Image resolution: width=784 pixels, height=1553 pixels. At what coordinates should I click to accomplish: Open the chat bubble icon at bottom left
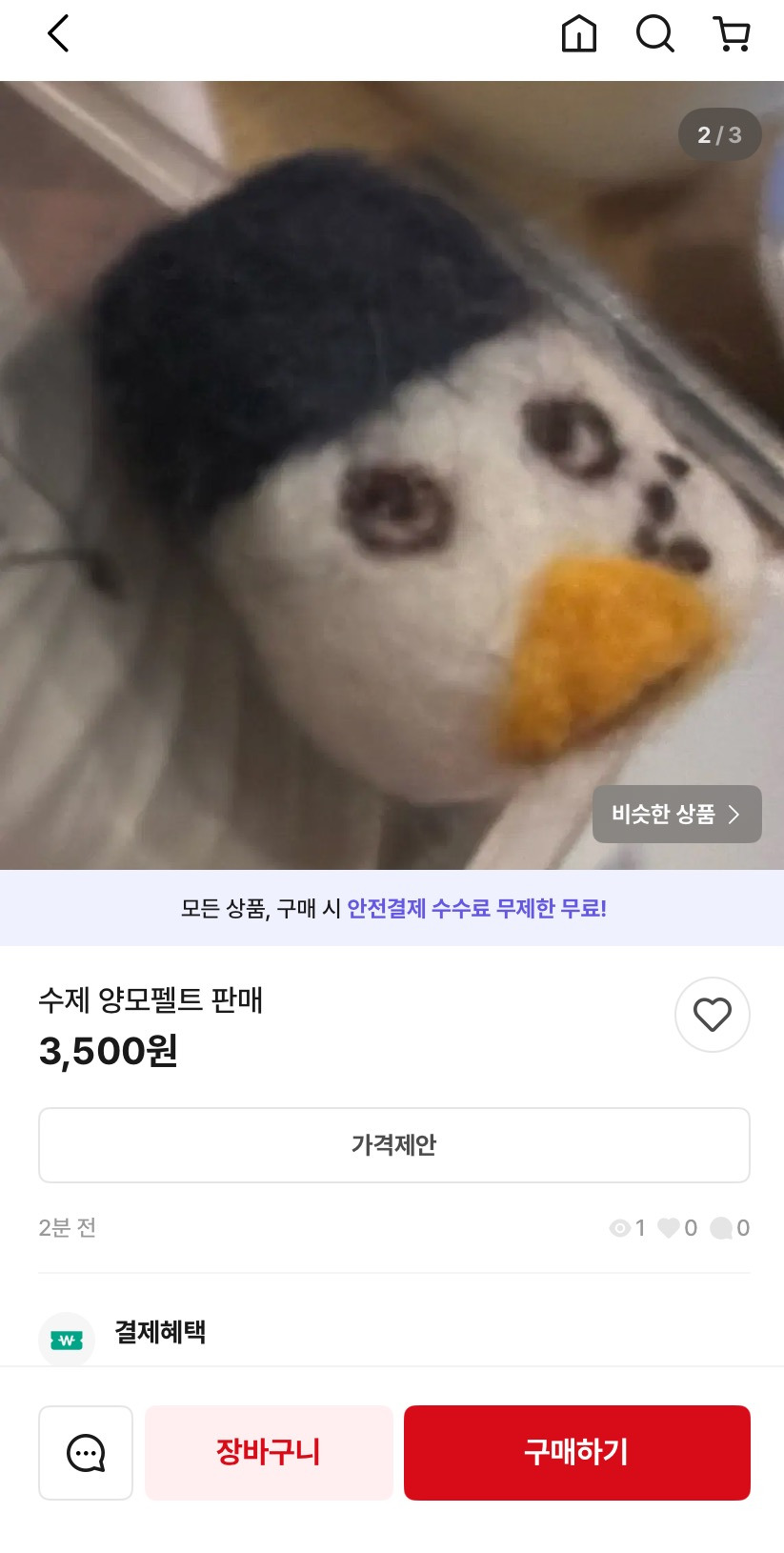click(x=85, y=1452)
